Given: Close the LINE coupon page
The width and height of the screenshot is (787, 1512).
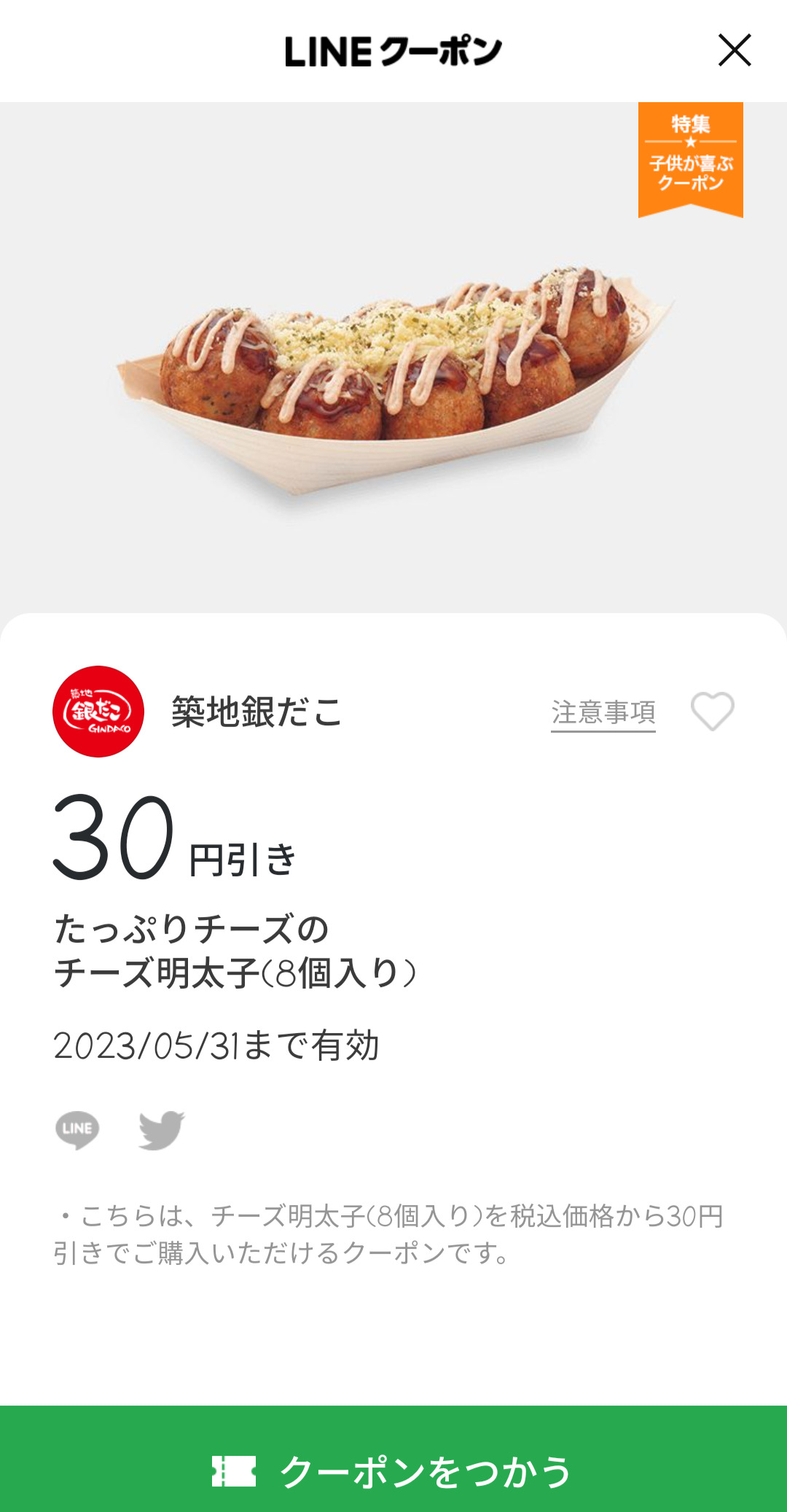Looking at the screenshot, I should [734, 50].
